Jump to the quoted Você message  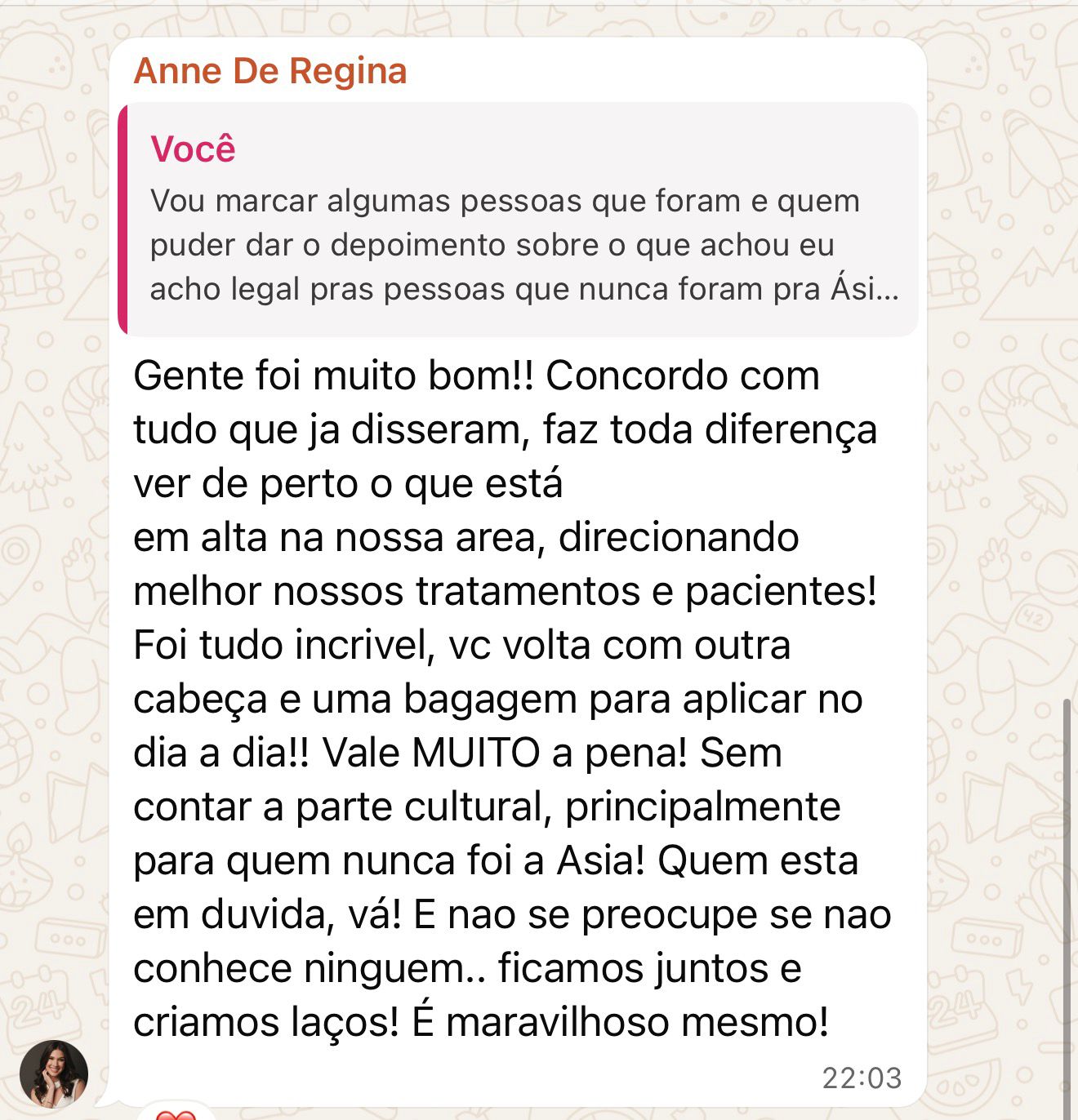519,220
